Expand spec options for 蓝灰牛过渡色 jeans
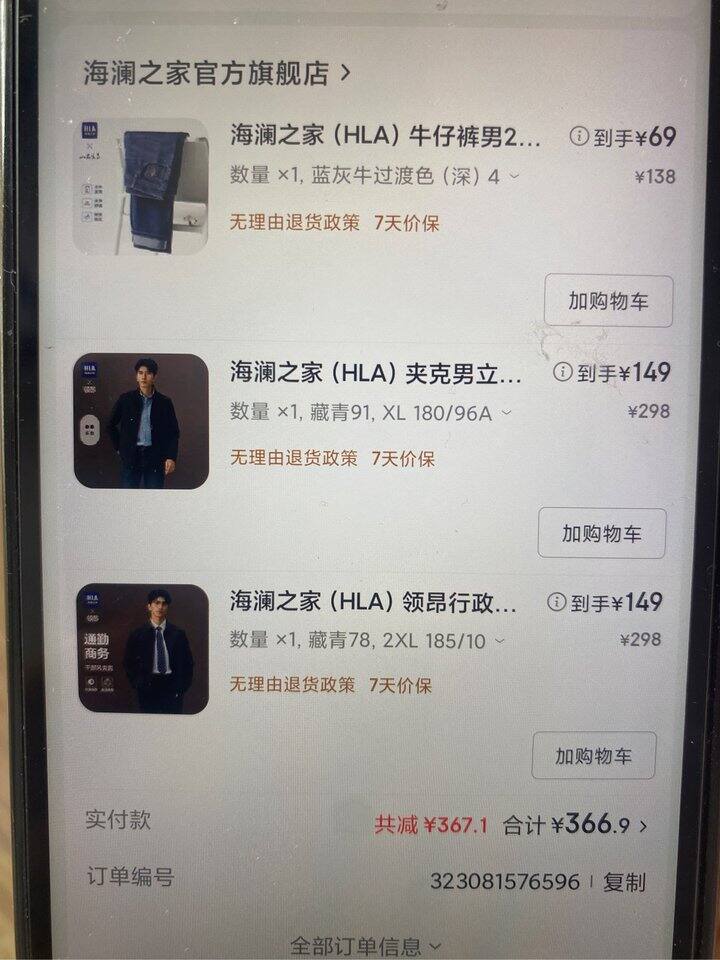Image resolution: width=720 pixels, height=960 pixels. 514,177
